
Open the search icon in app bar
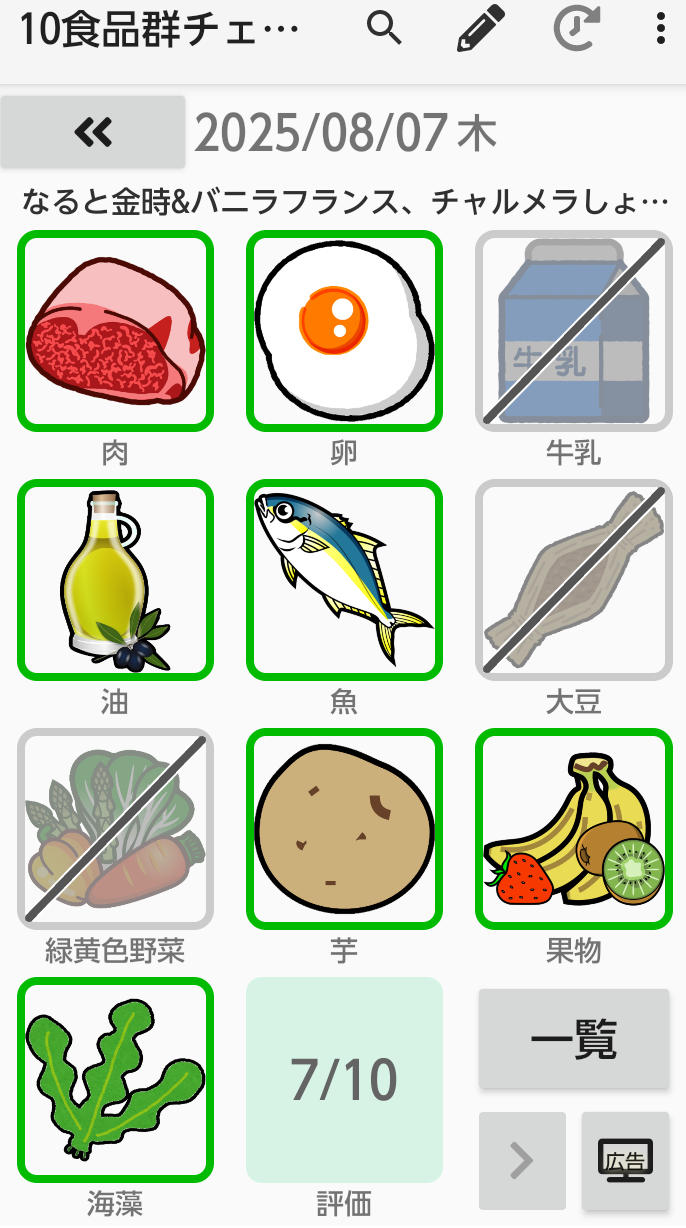(384, 30)
